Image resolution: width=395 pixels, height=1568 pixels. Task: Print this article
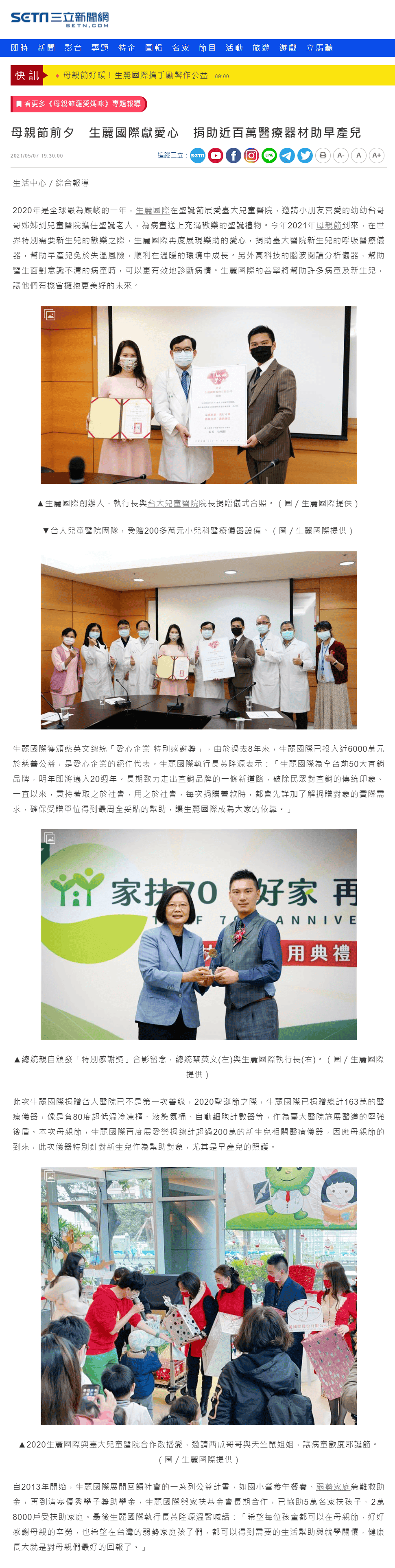323,156
